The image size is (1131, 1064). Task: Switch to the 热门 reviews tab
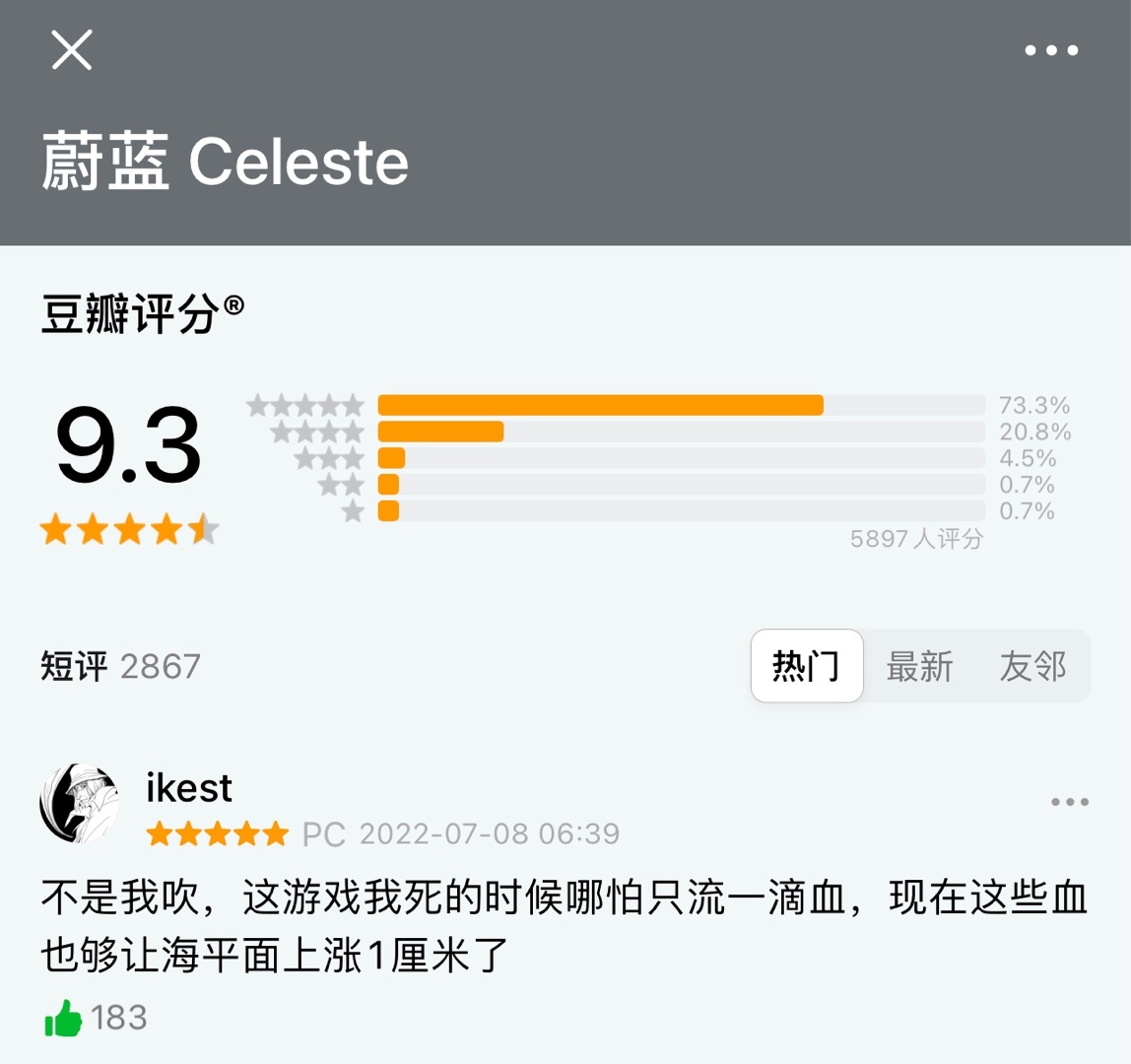806,667
